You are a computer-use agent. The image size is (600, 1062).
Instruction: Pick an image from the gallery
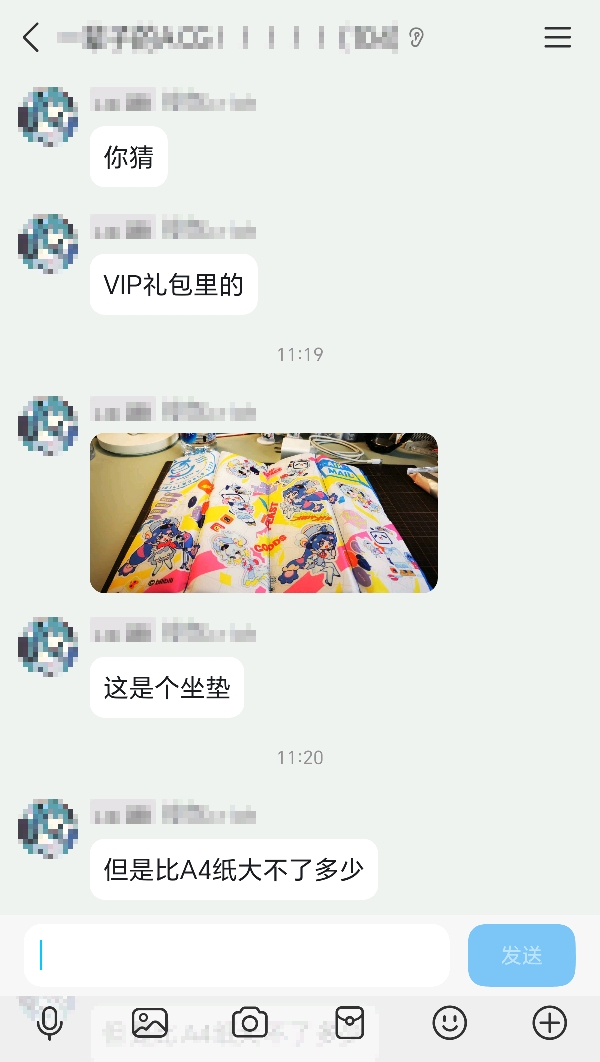click(x=150, y=1023)
